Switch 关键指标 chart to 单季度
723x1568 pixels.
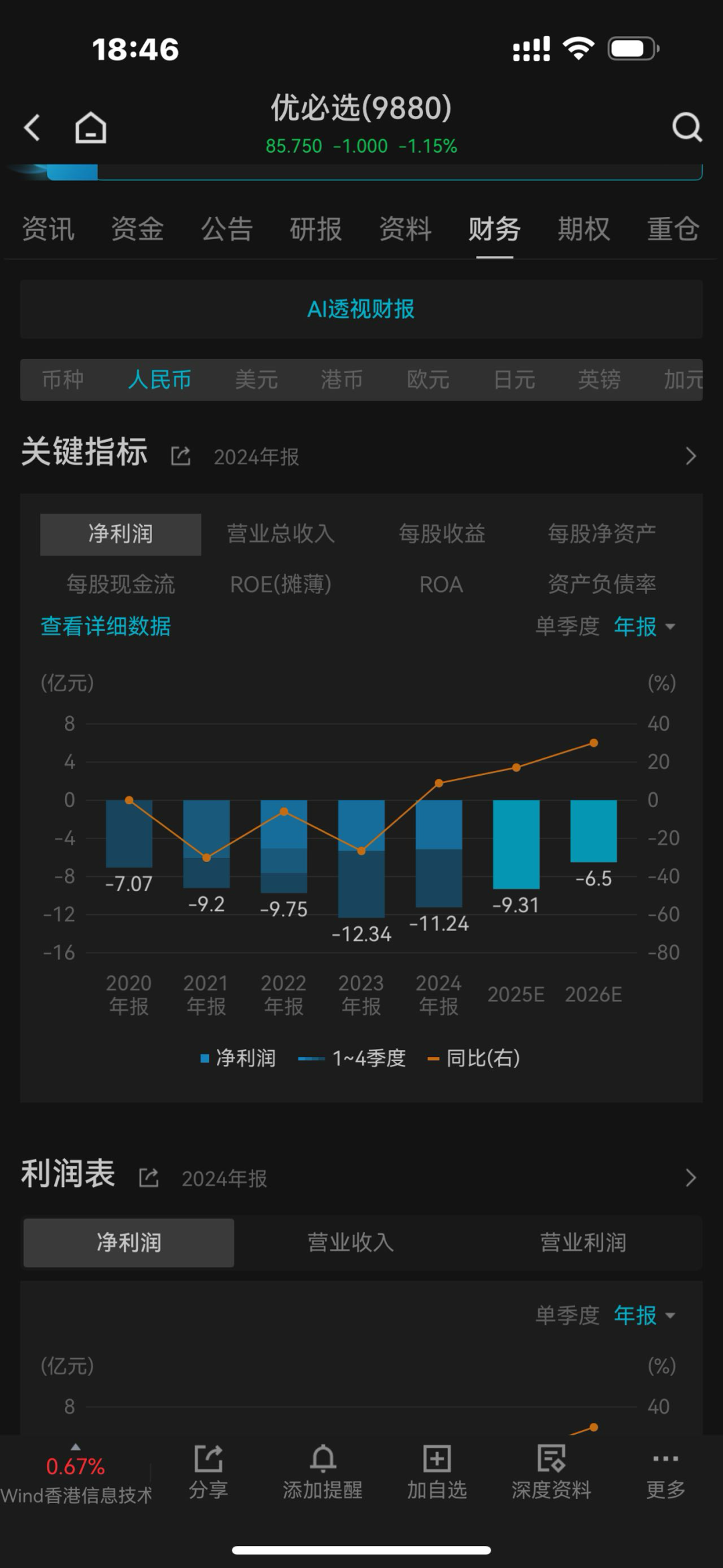(x=568, y=626)
